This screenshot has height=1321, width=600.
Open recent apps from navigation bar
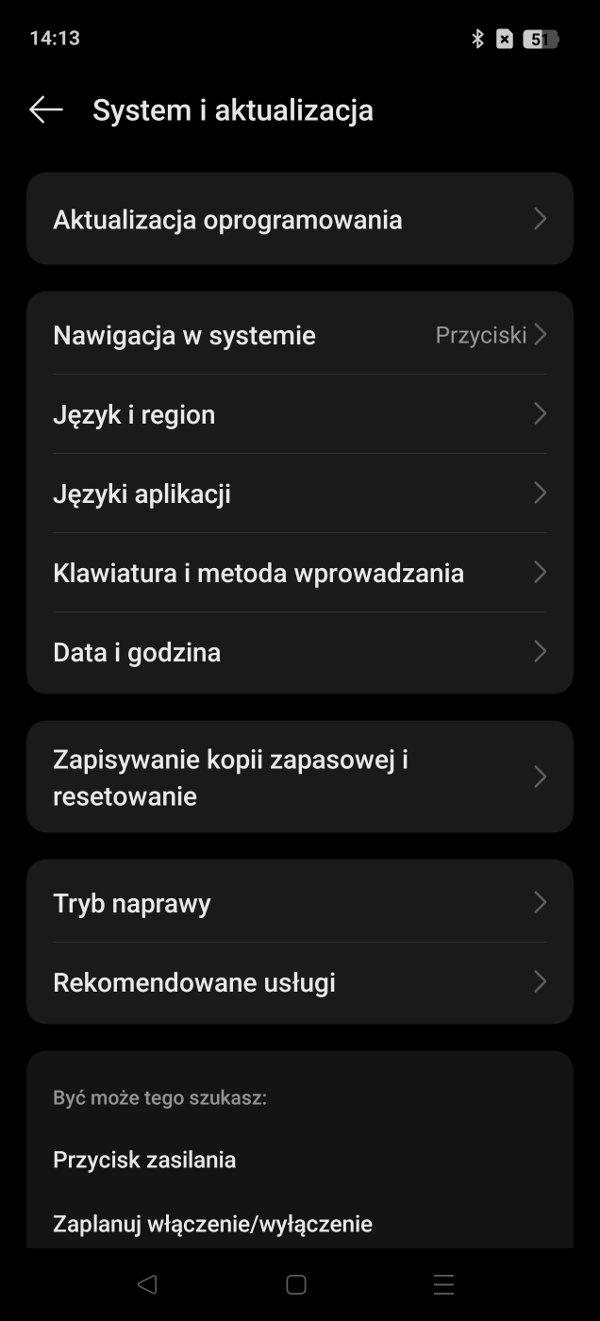(444, 1285)
